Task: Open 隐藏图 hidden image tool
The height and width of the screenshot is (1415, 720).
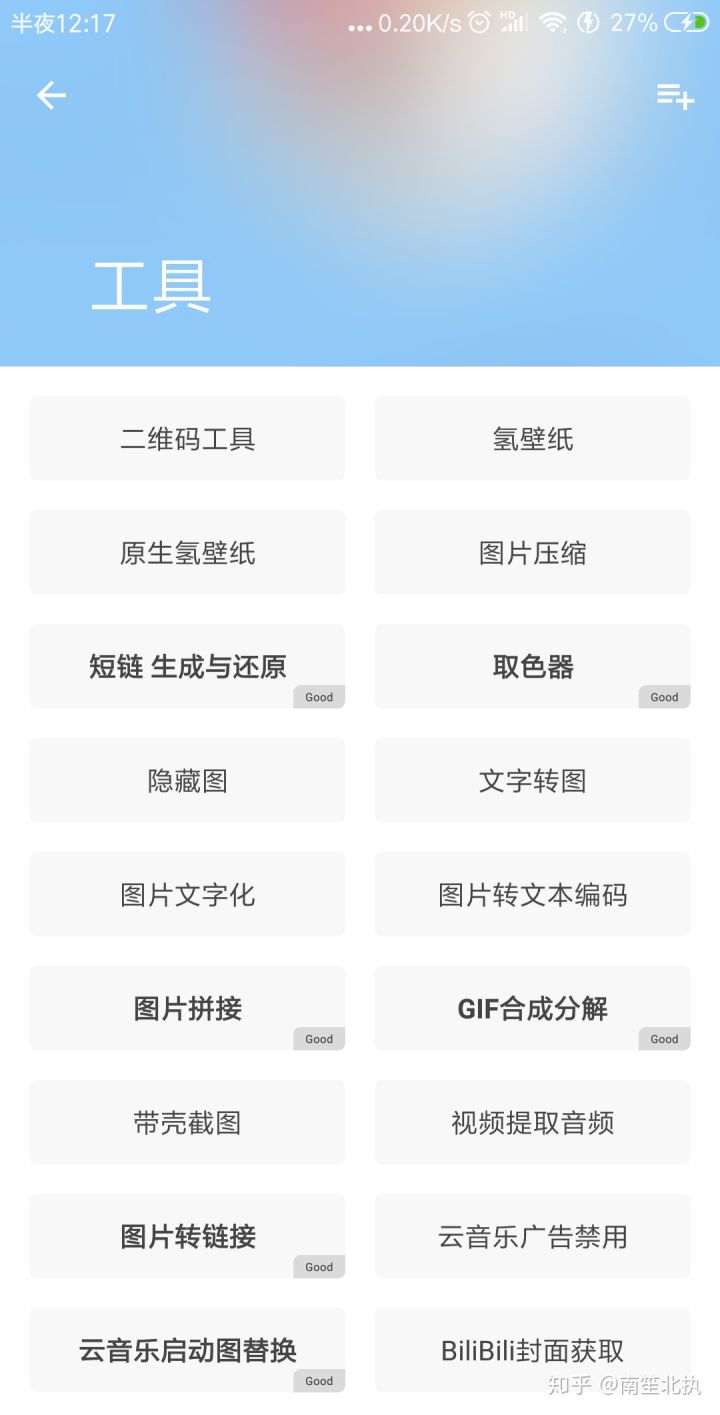Action: point(187,780)
